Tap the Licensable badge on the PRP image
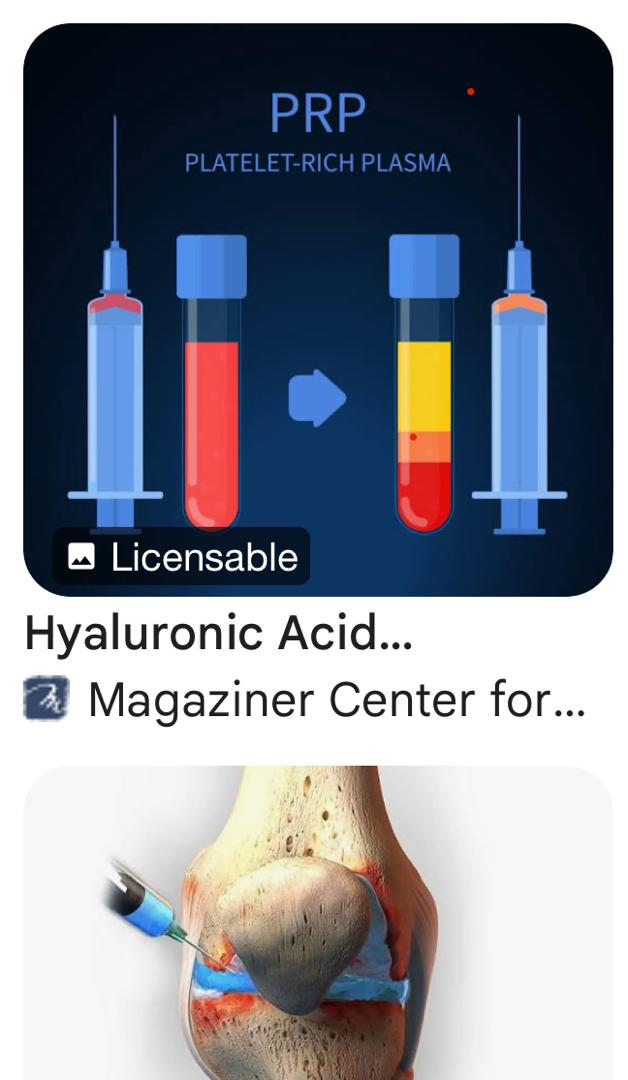628x1080 pixels. 182,557
